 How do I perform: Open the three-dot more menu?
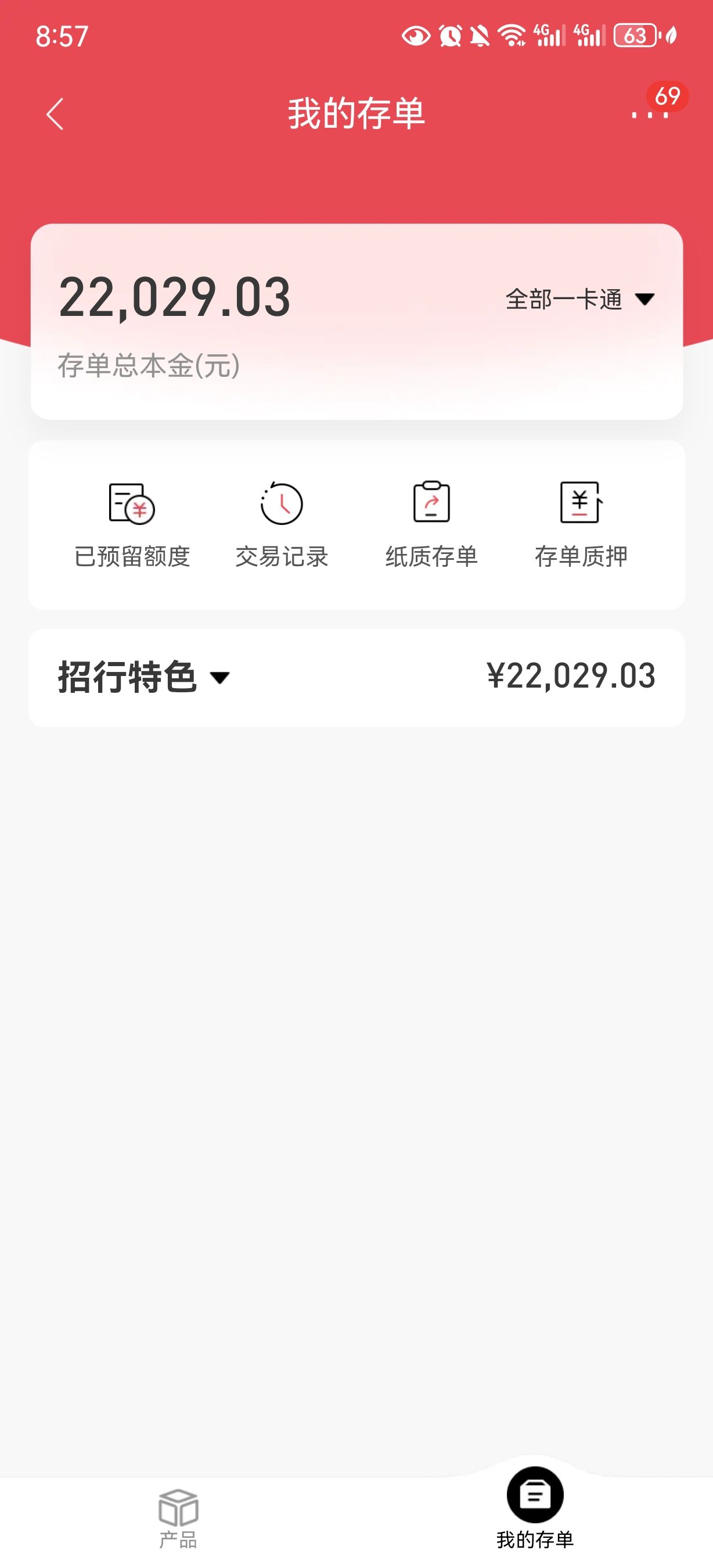pyautogui.click(x=650, y=114)
